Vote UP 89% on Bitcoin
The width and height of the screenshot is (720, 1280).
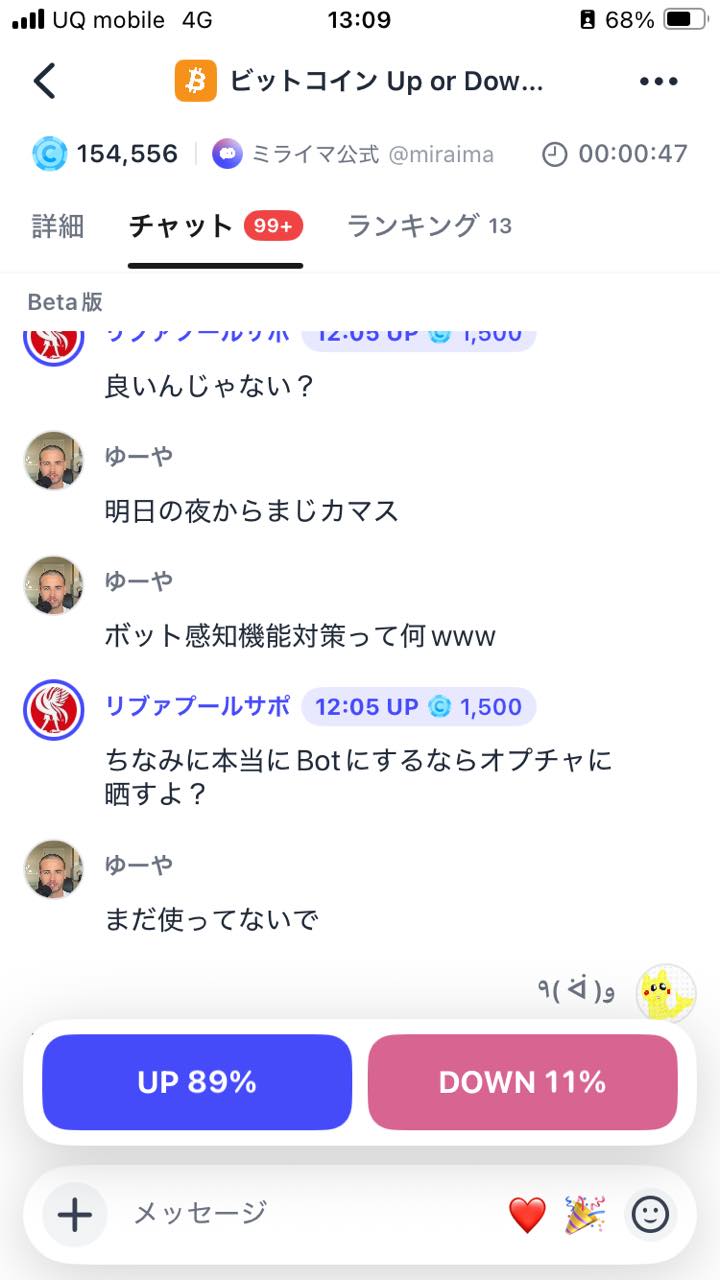(197, 1082)
